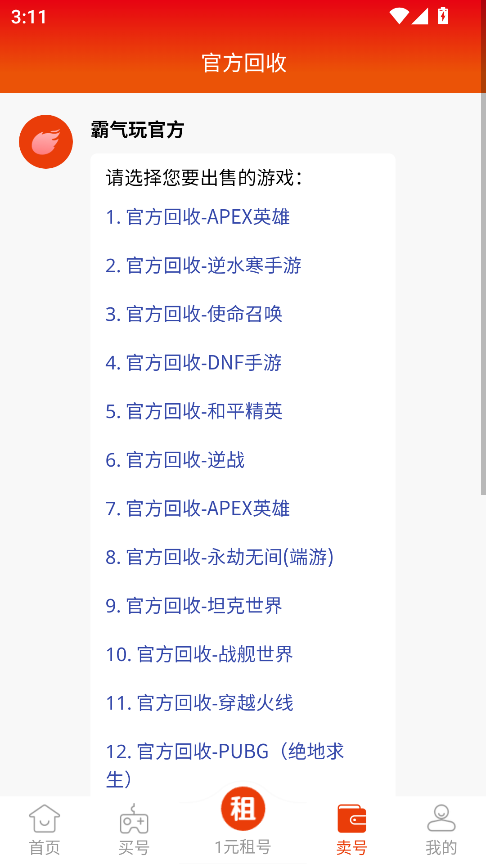Select 官方回收-PUBG(绝地求生) link

click(x=225, y=765)
